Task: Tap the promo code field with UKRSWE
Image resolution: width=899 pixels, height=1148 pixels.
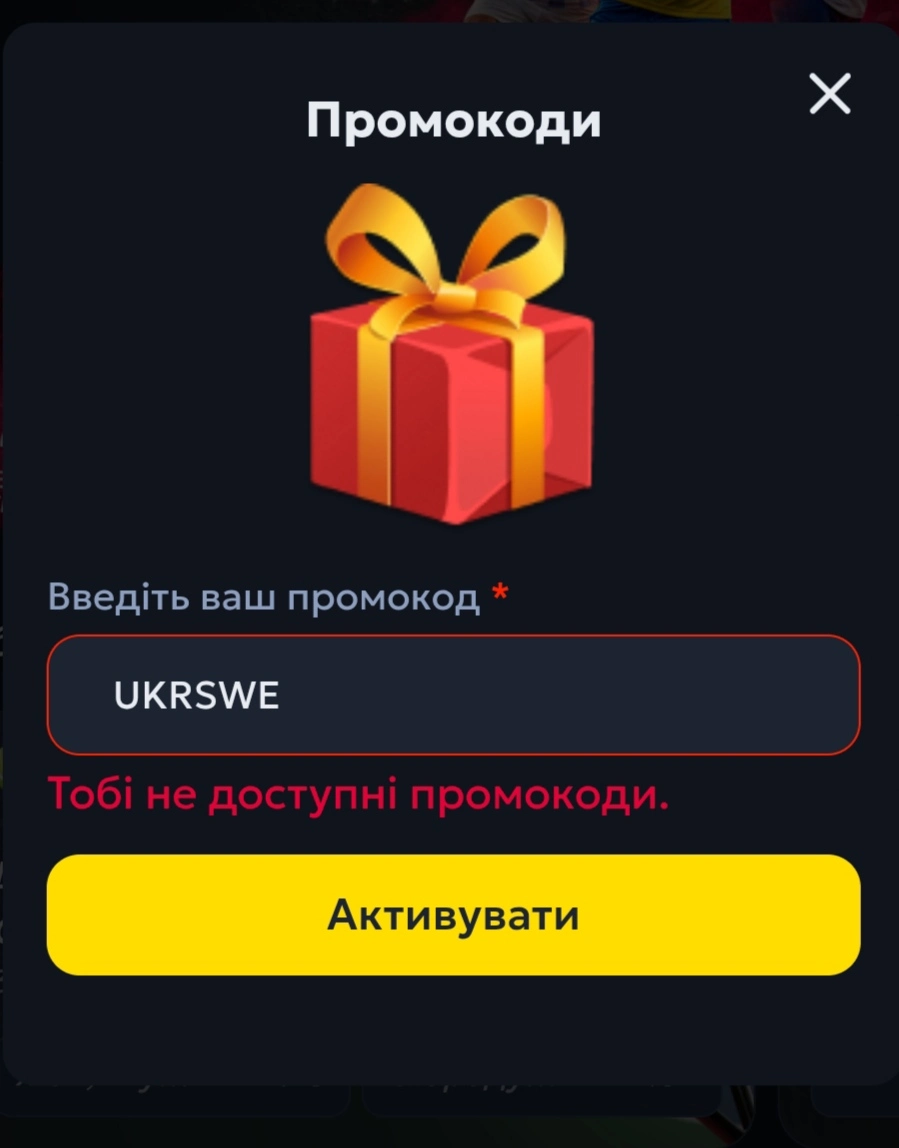Action: pyautogui.click(x=452, y=695)
